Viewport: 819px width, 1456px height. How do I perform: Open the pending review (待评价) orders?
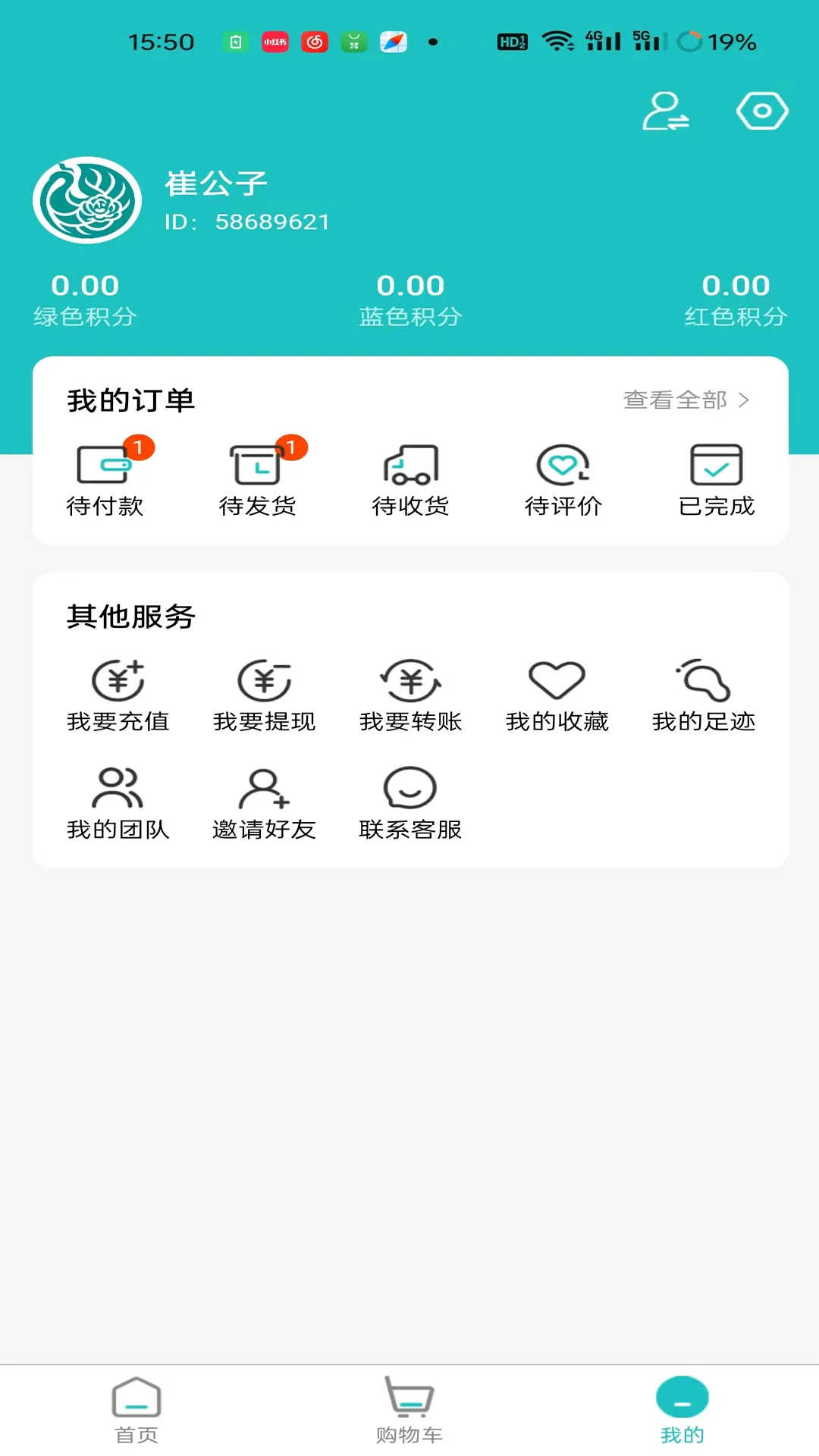tap(561, 478)
